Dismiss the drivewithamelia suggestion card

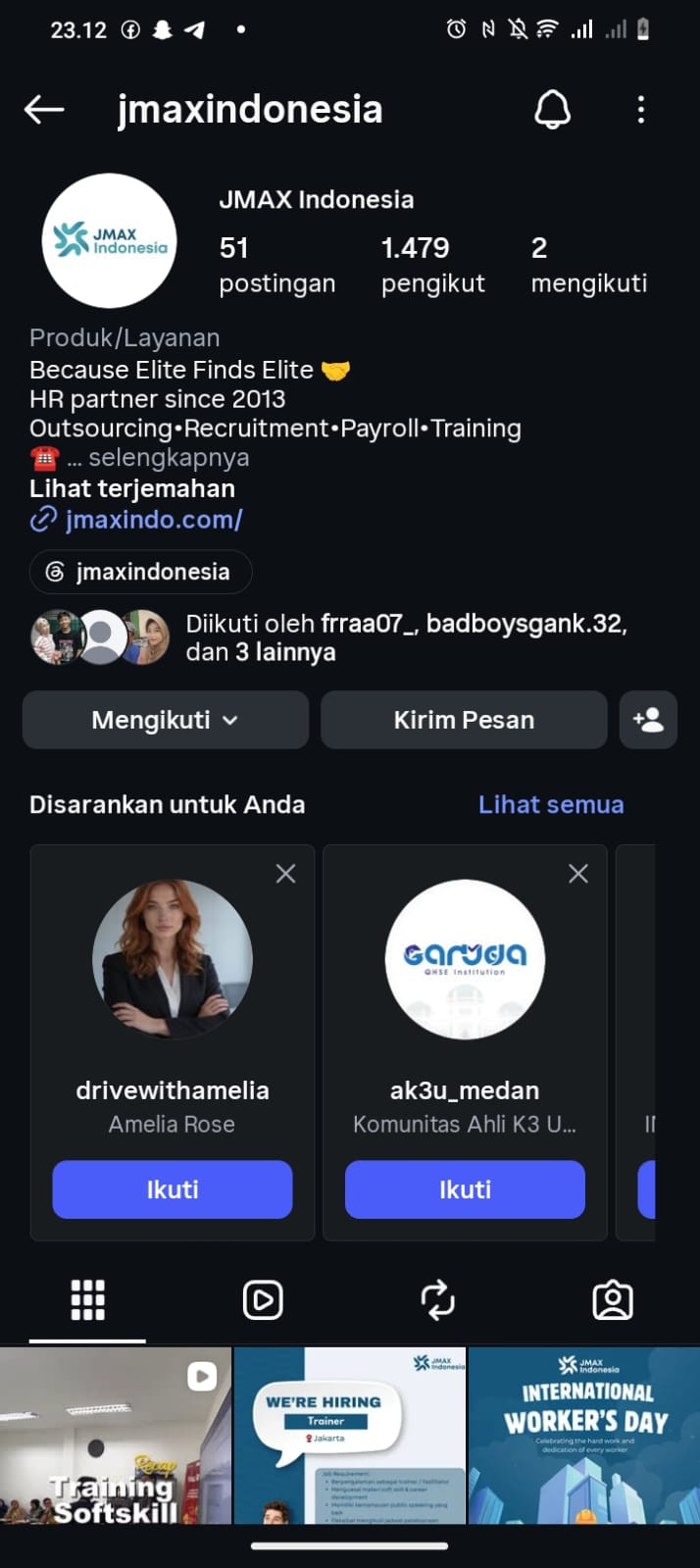(x=285, y=874)
